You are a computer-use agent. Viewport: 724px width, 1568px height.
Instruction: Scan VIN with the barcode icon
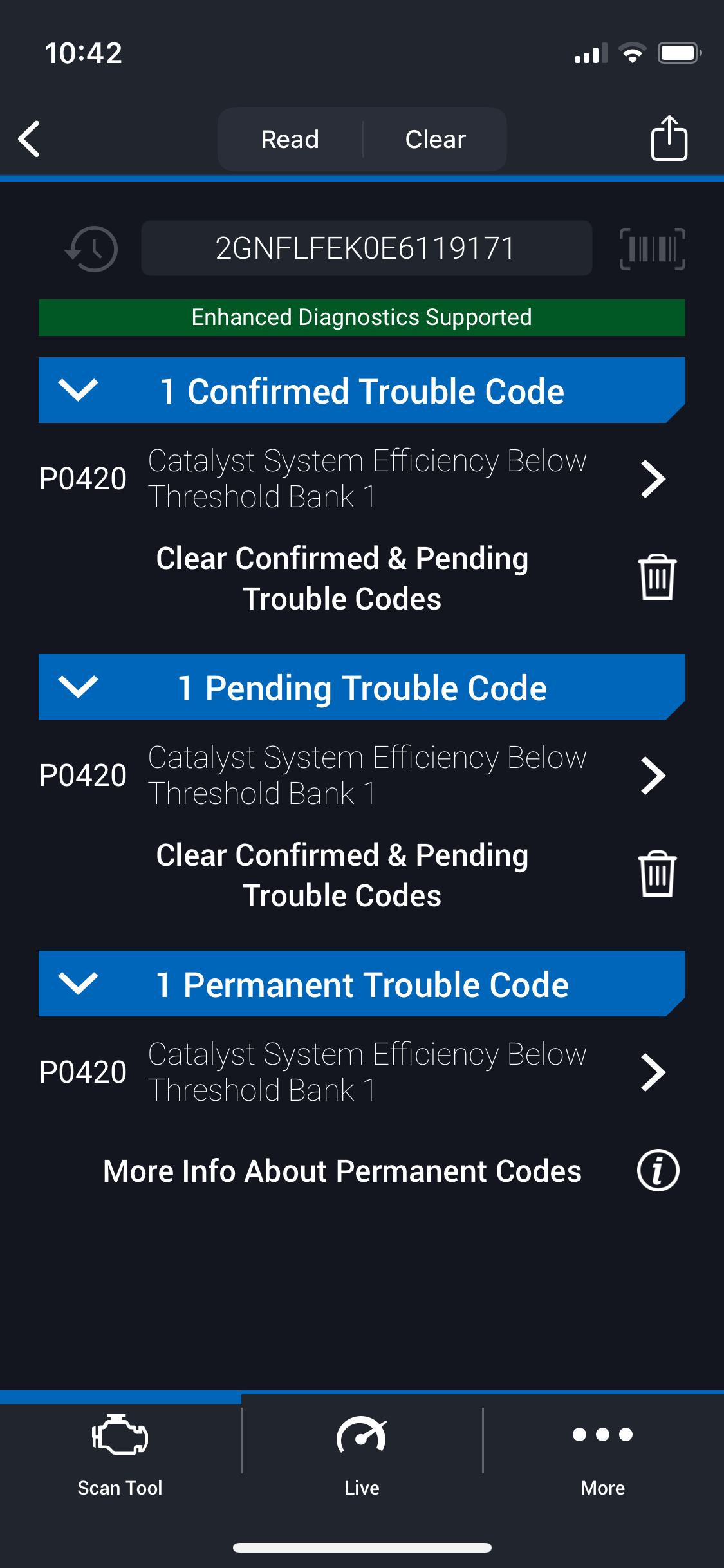tap(652, 248)
